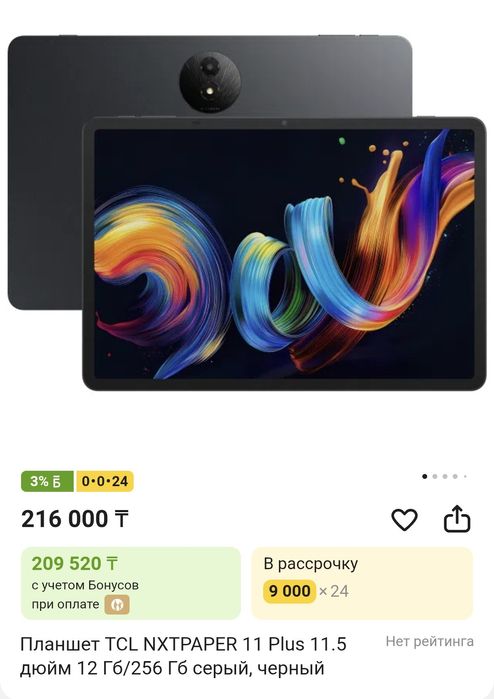Tap the image page indicator dots
Viewport: 494px width, 699px height.
point(444,477)
